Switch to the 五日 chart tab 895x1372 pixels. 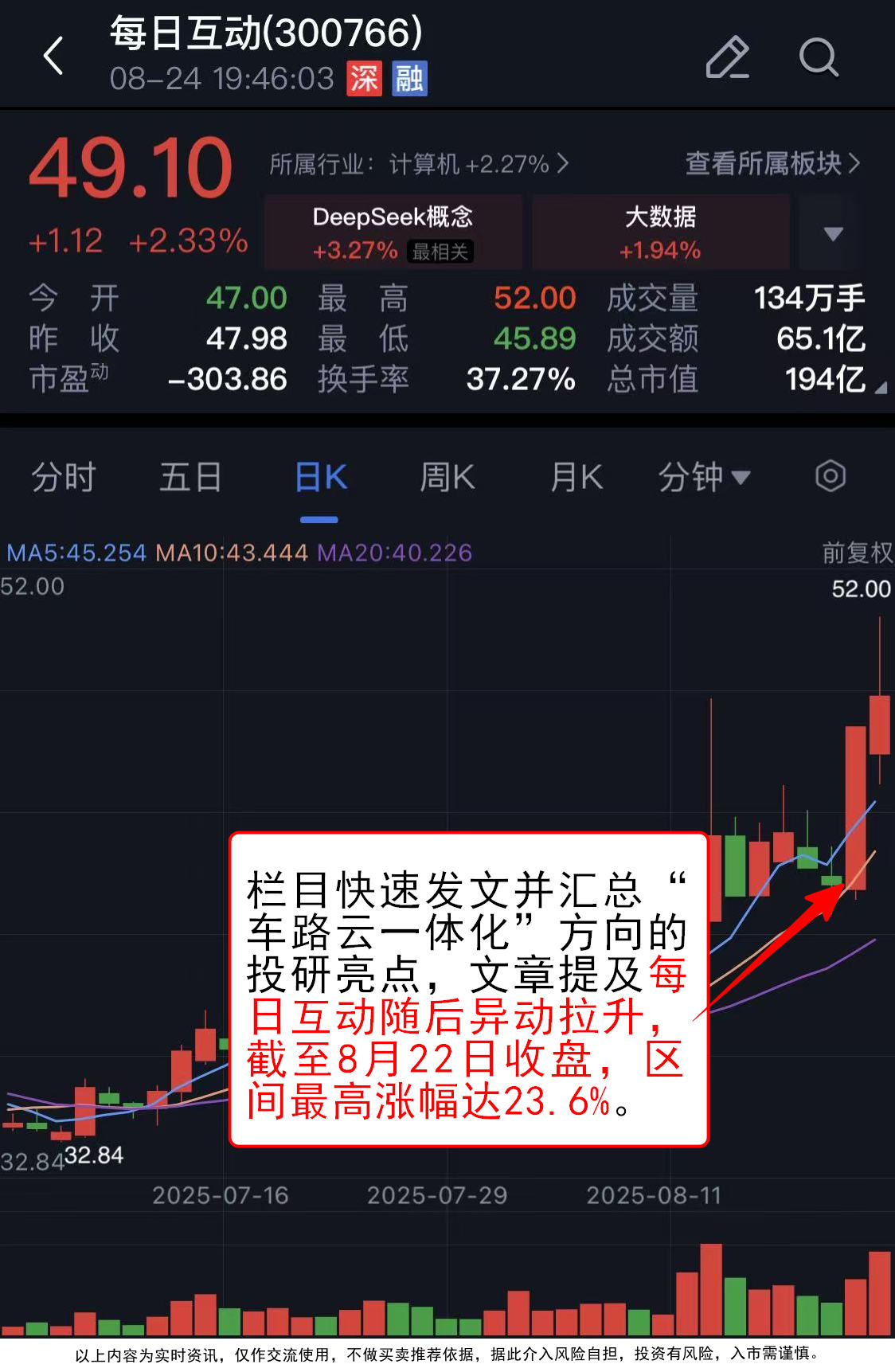190,478
